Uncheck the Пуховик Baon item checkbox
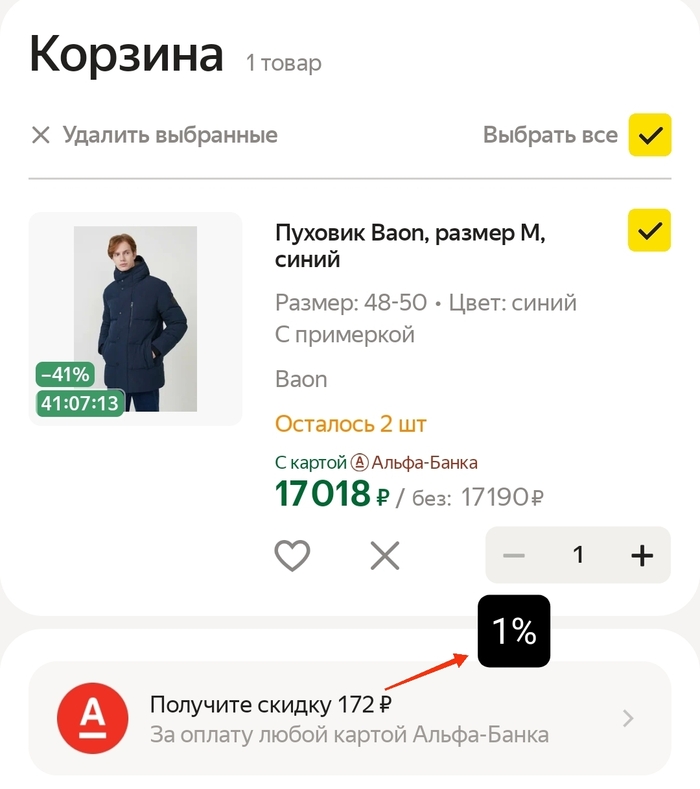Viewport: 700px width, 789px height. tap(649, 231)
